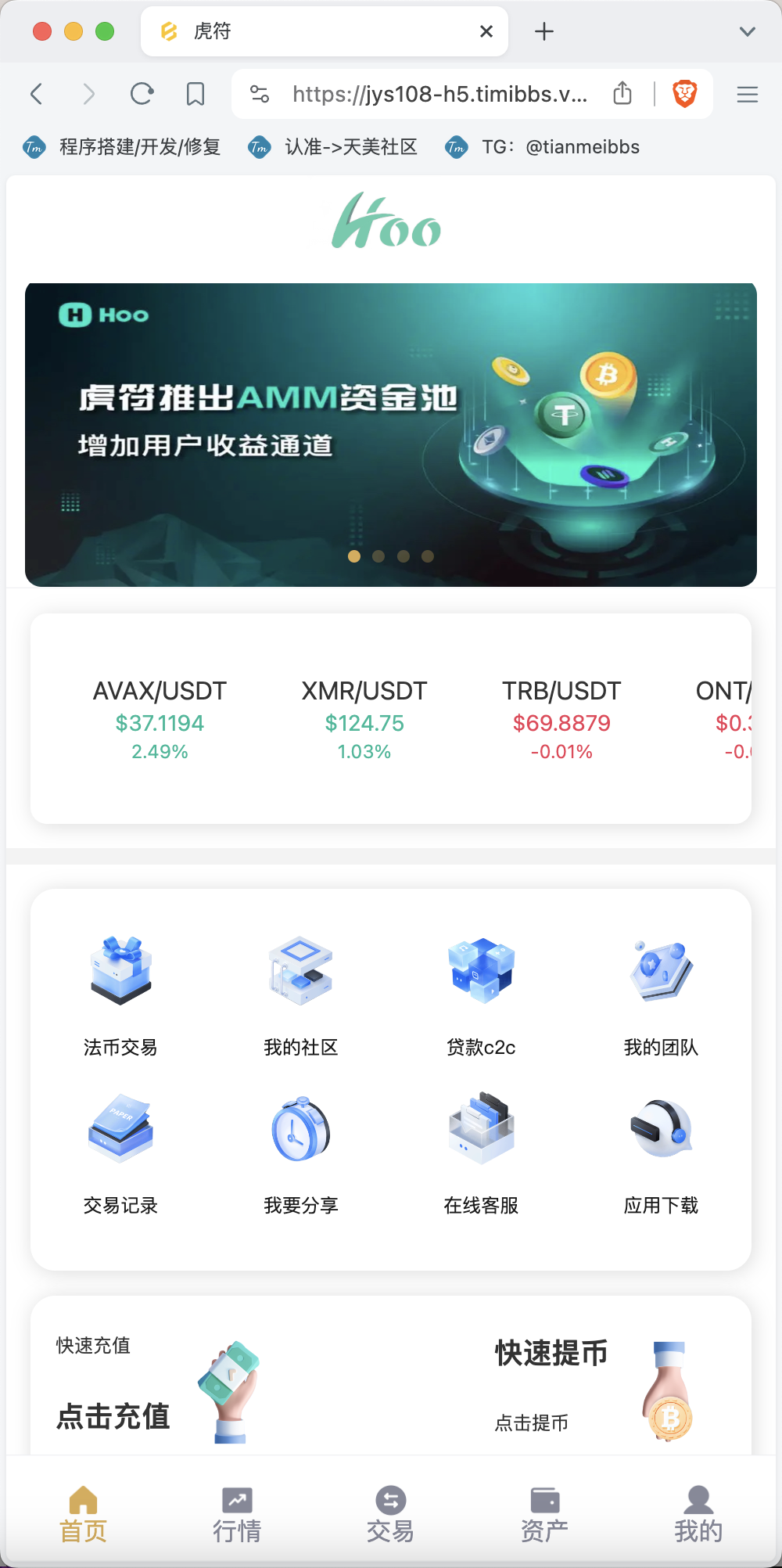The image size is (782, 1568).
Task: Switch to the 我的 profile tab
Action: pos(698,1516)
